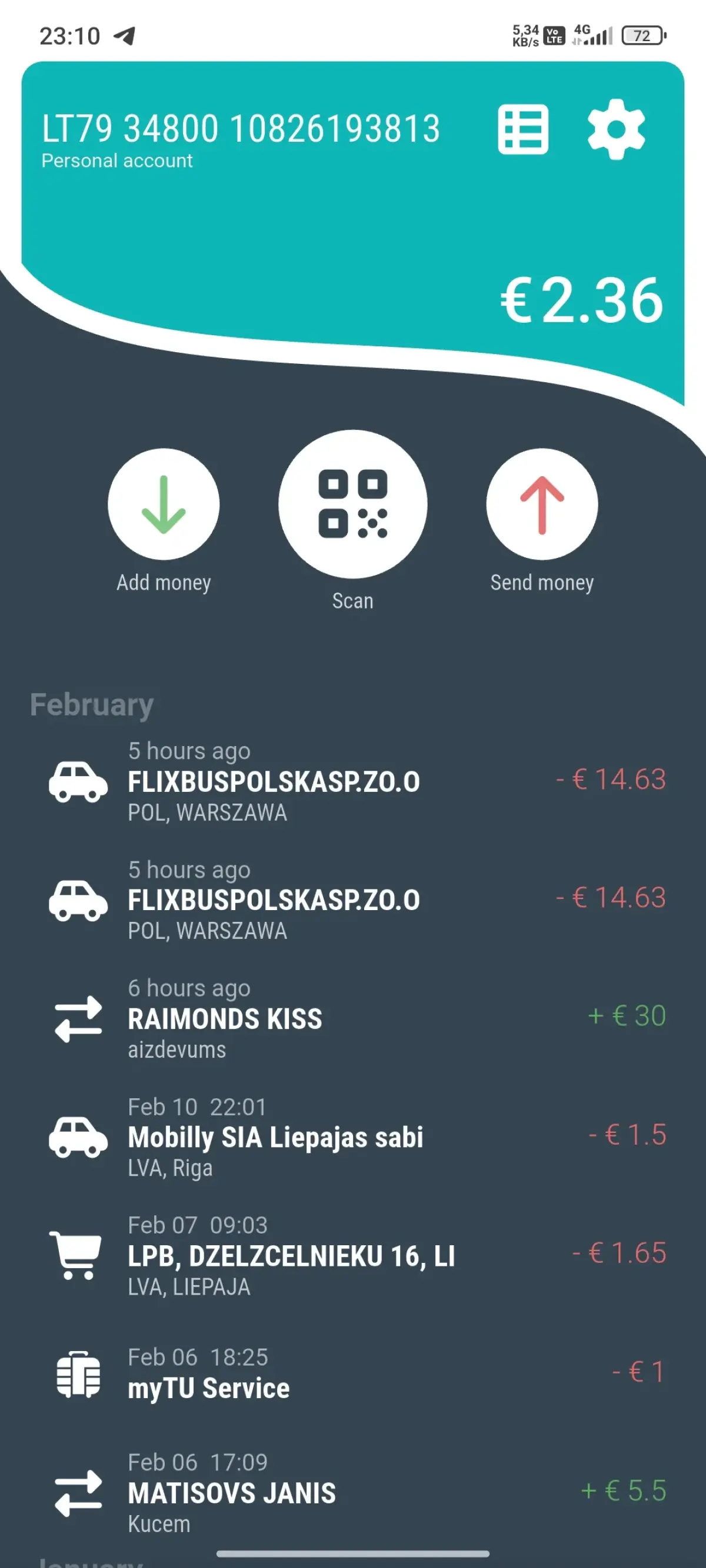The height and width of the screenshot is (1568, 706).
Task: Open the RAIMONDS KISS +€30 transaction
Action: click(352, 1018)
